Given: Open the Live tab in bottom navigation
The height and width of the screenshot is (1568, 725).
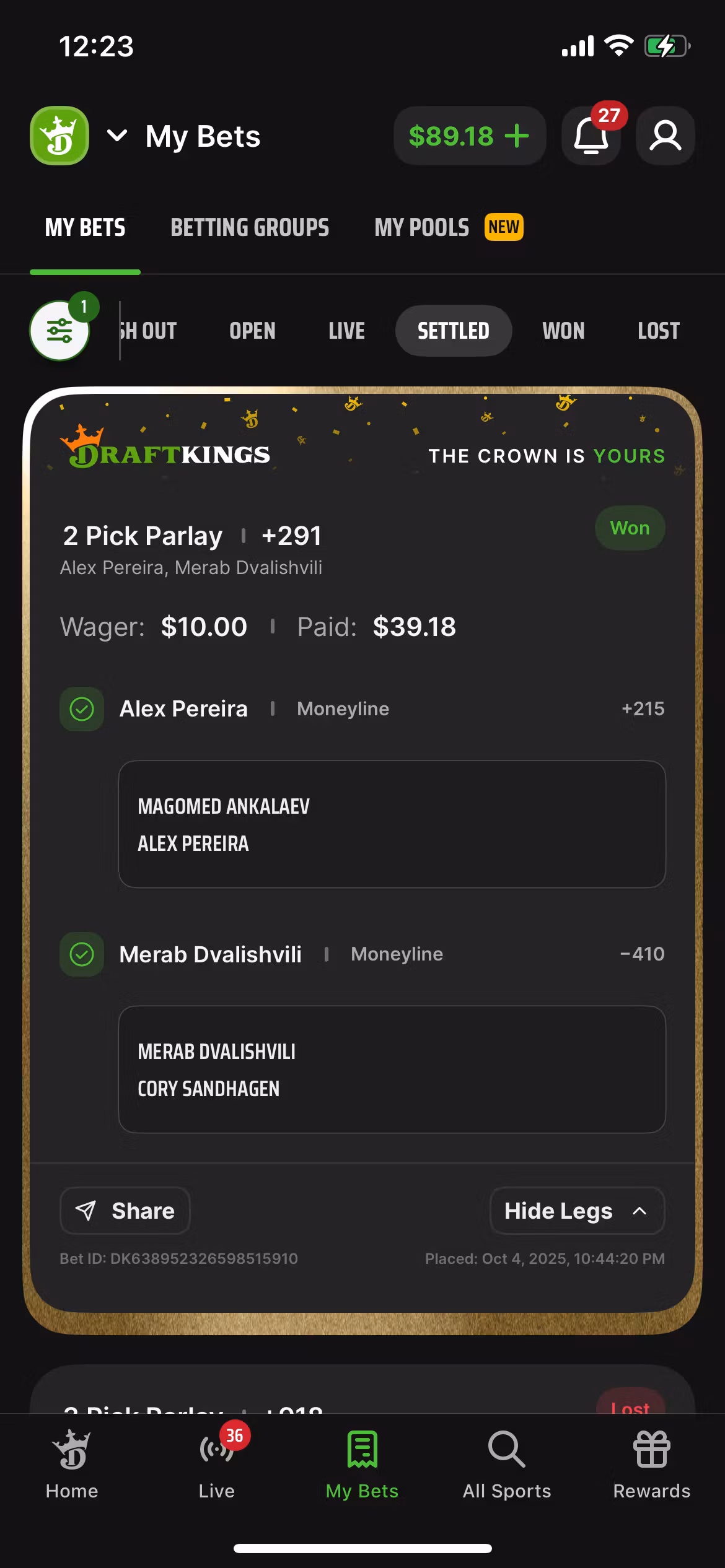Looking at the screenshot, I should point(216,1465).
